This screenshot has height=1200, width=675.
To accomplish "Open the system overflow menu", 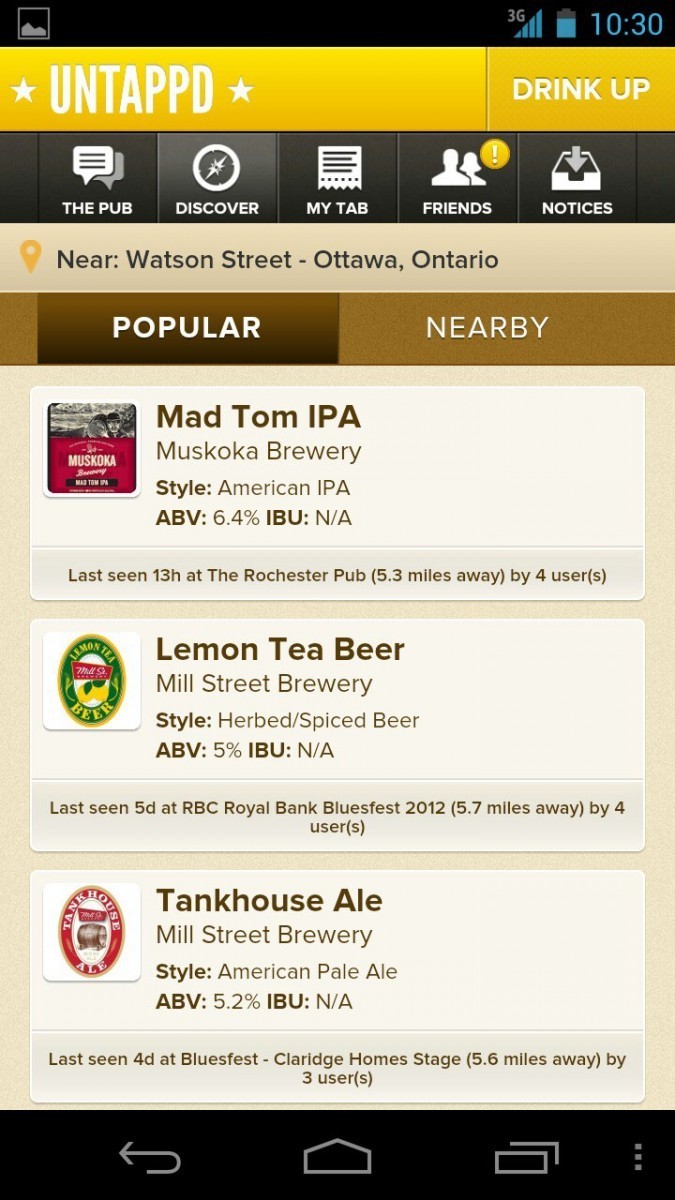I will pyautogui.click(x=638, y=1157).
